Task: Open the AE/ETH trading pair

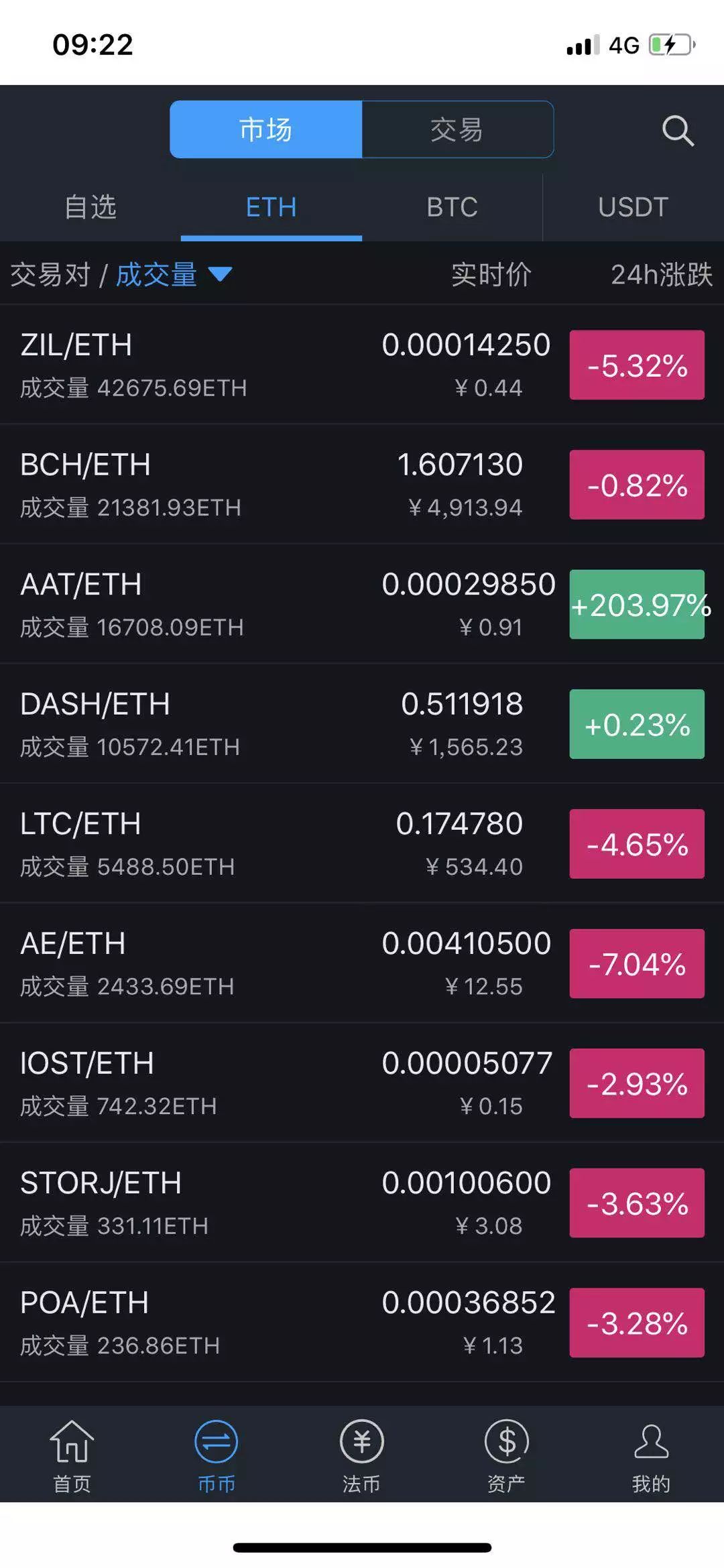Action: coord(362,963)
